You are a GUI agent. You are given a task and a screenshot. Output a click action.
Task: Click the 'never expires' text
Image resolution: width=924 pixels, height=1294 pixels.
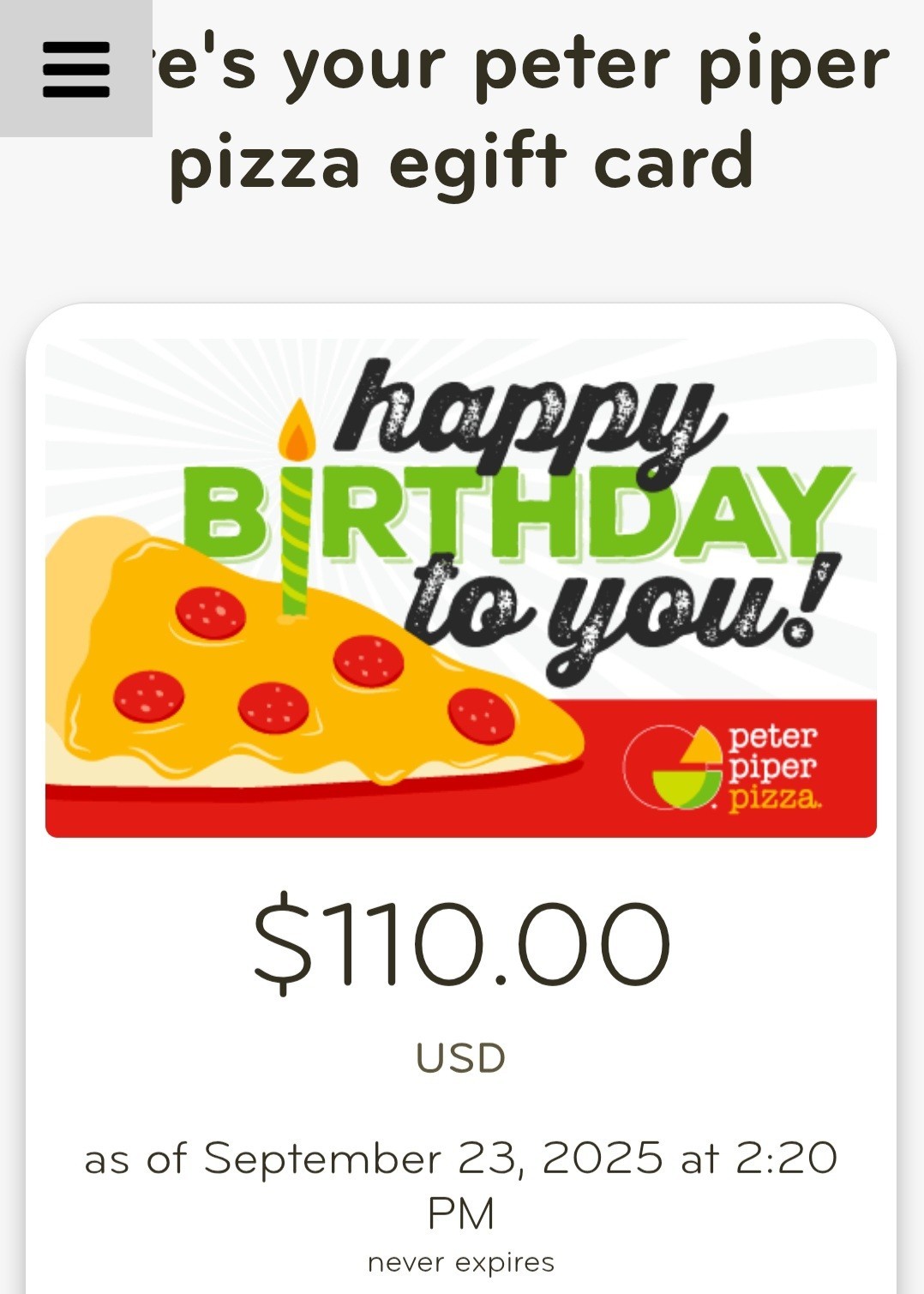(459, 1261)
